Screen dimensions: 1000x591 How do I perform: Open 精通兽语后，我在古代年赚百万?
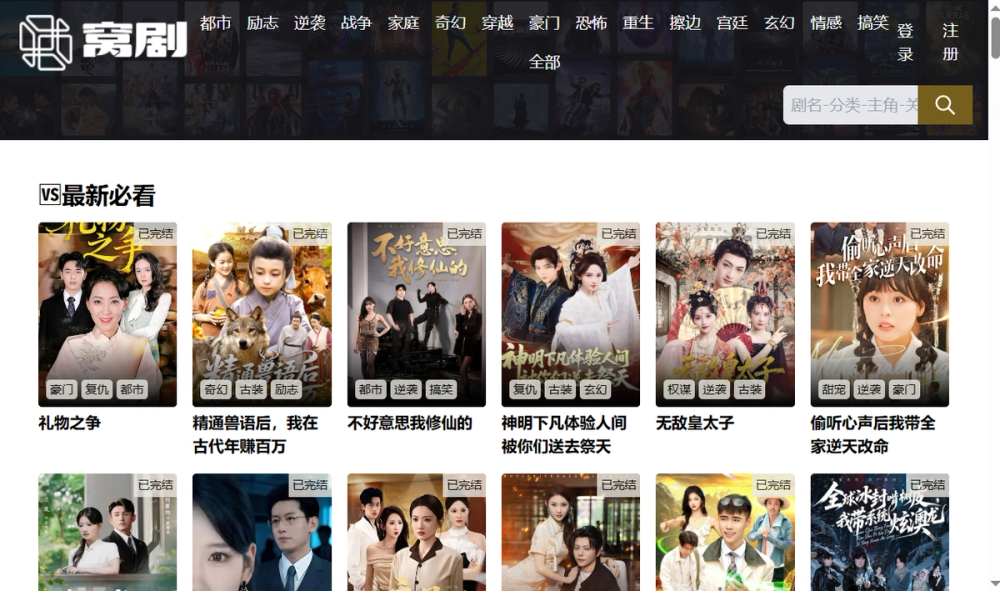tap(261, 314)
